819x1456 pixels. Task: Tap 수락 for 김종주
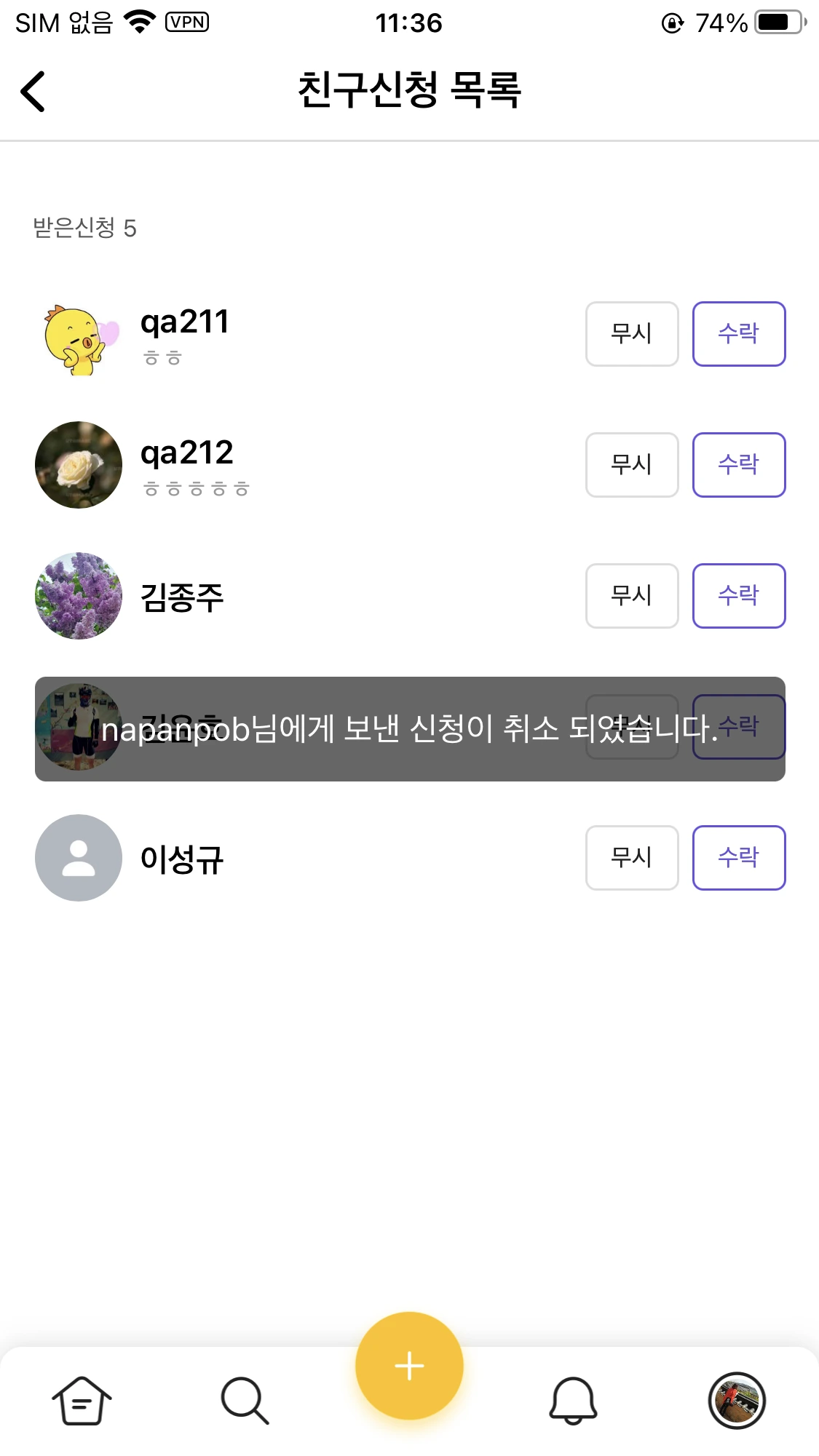tap(738, 596)
